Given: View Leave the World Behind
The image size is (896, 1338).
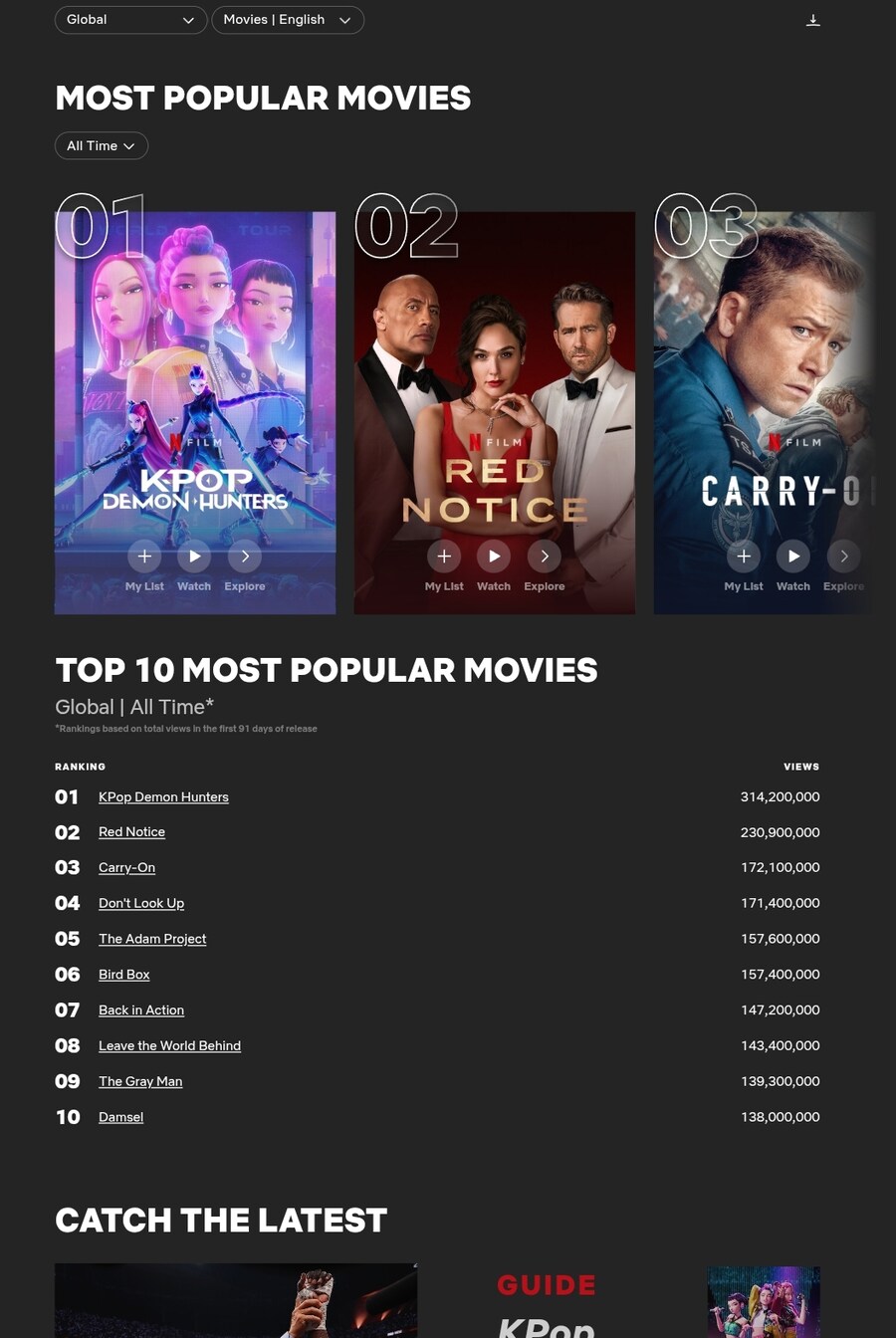Looking at the screenshot, I should tap(169, 1045).
